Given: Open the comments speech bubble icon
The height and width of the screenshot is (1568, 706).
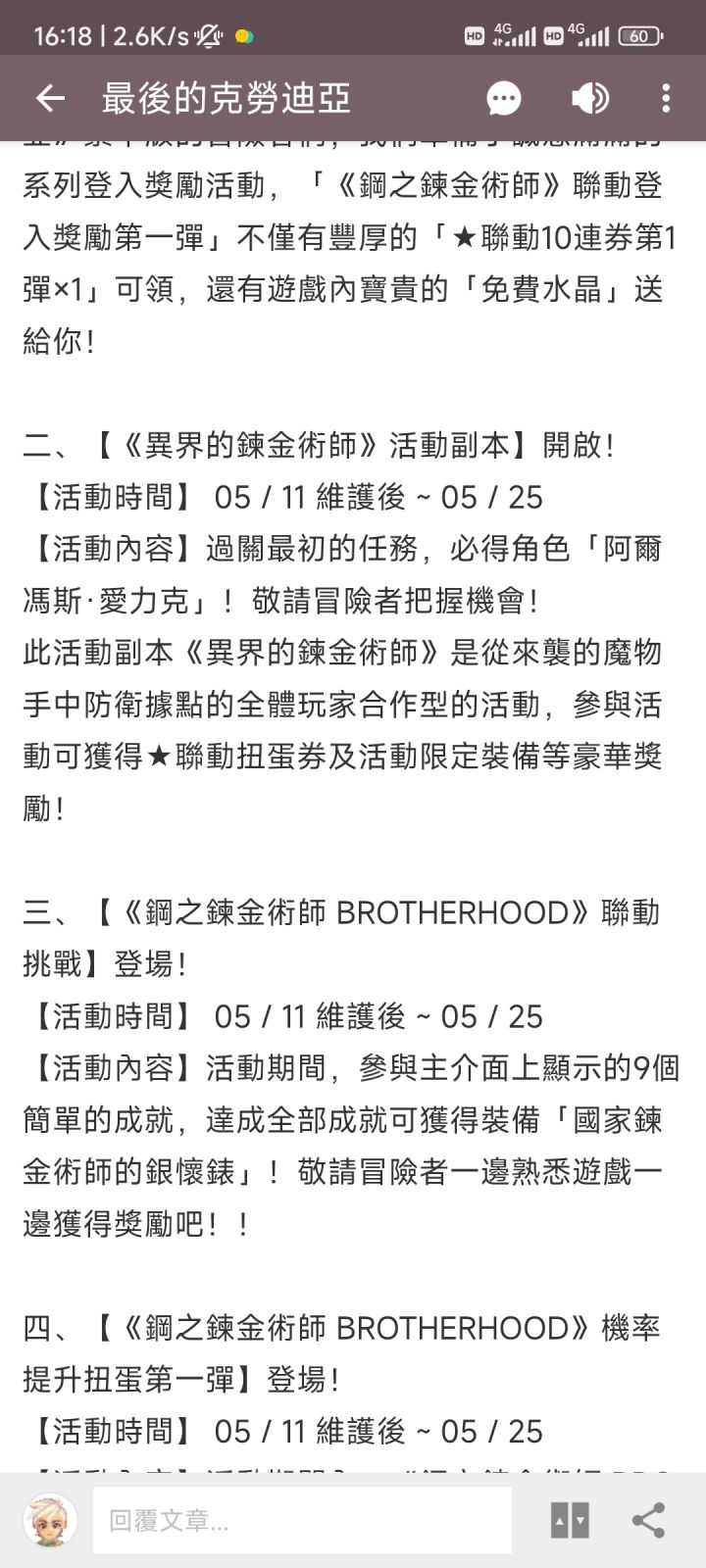Looking at the screenshot, I should [x=504, y=98].
